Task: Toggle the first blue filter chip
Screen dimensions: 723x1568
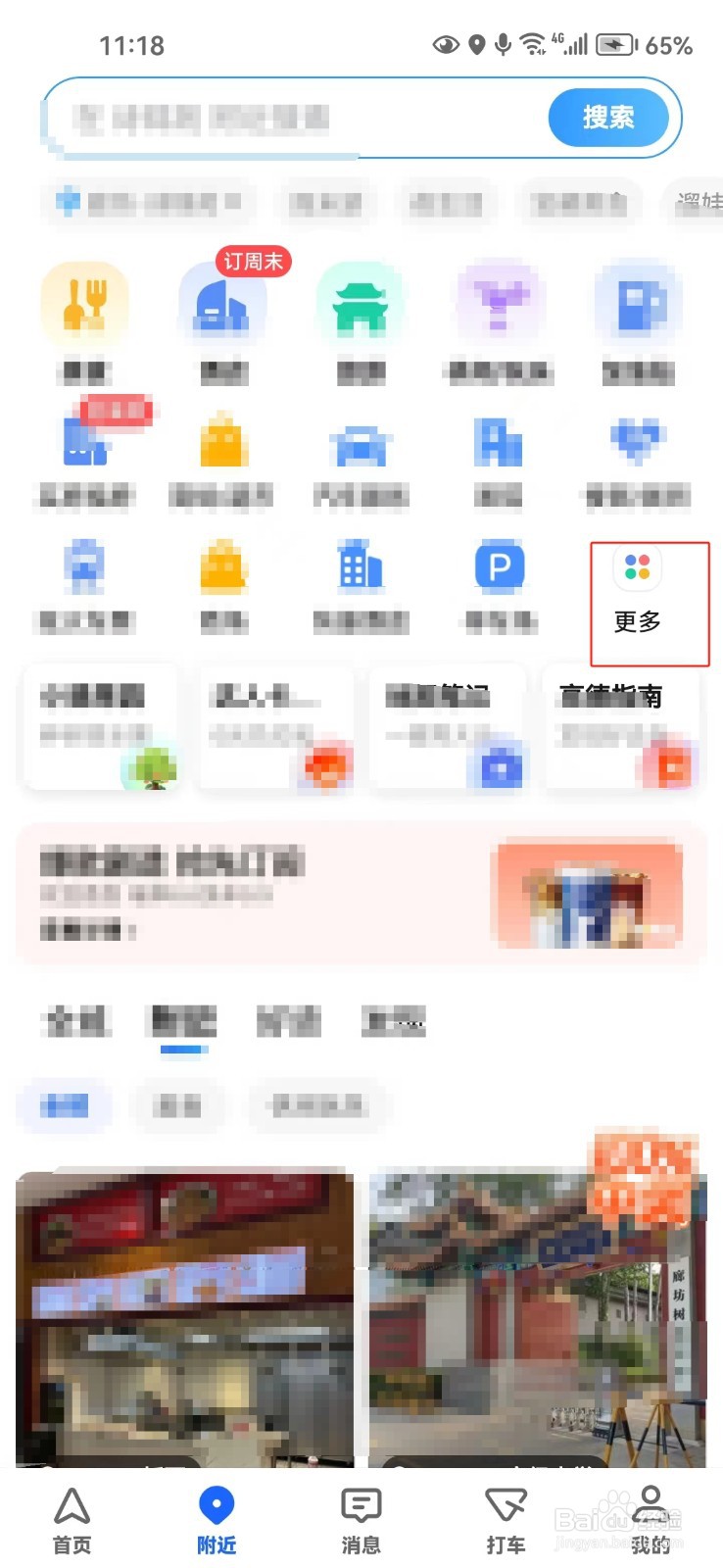Action: (63, 1106)
